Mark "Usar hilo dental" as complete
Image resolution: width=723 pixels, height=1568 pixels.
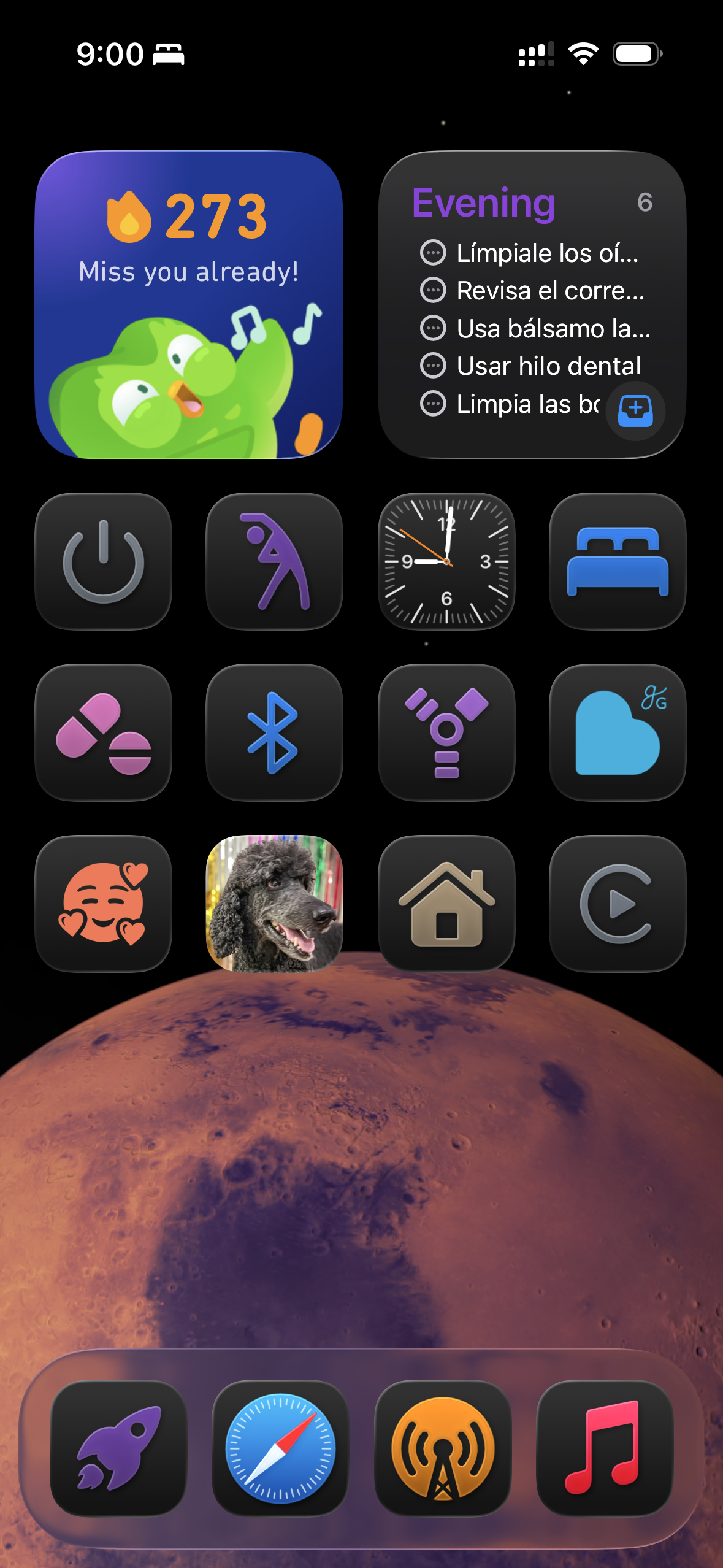coord(434,366)
